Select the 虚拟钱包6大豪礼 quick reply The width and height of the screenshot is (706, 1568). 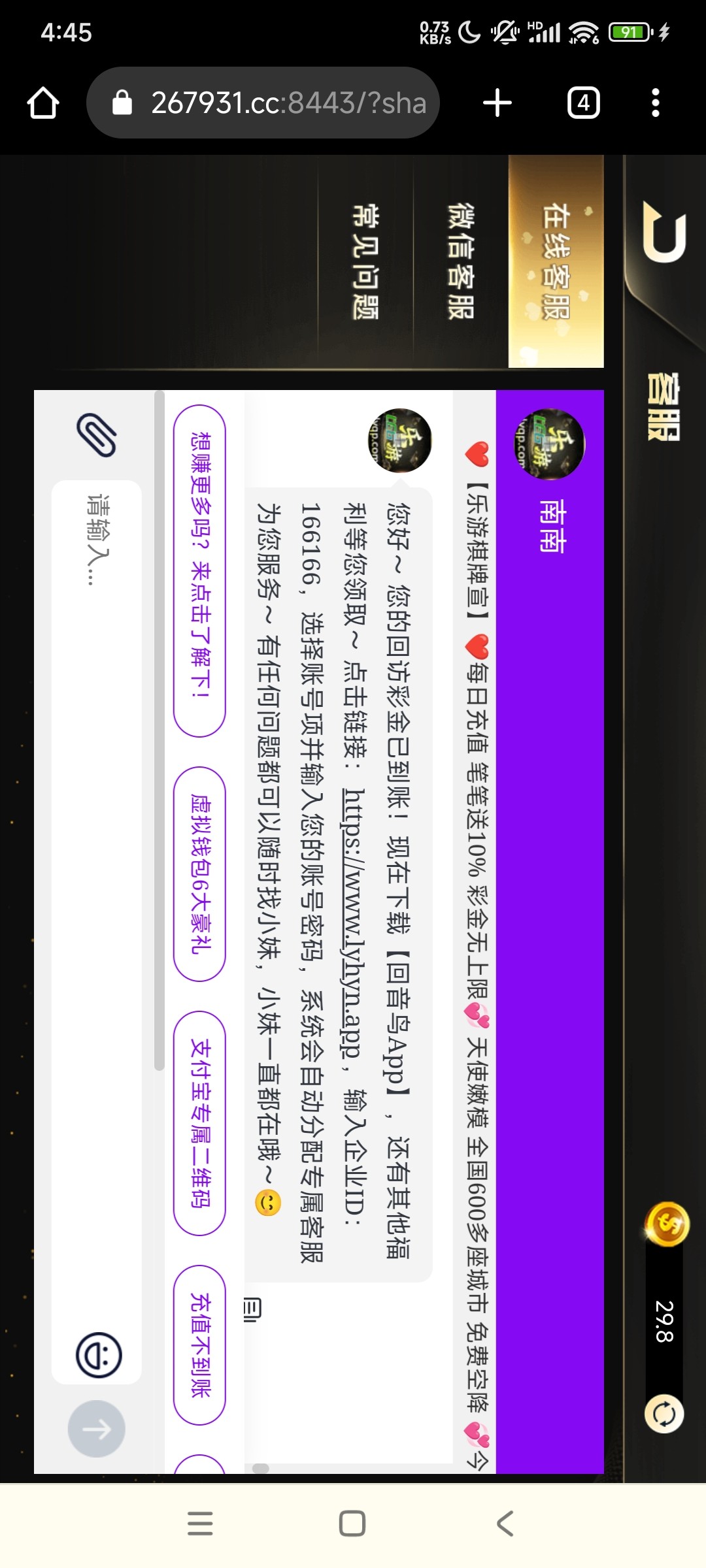[x=200, y=874]
